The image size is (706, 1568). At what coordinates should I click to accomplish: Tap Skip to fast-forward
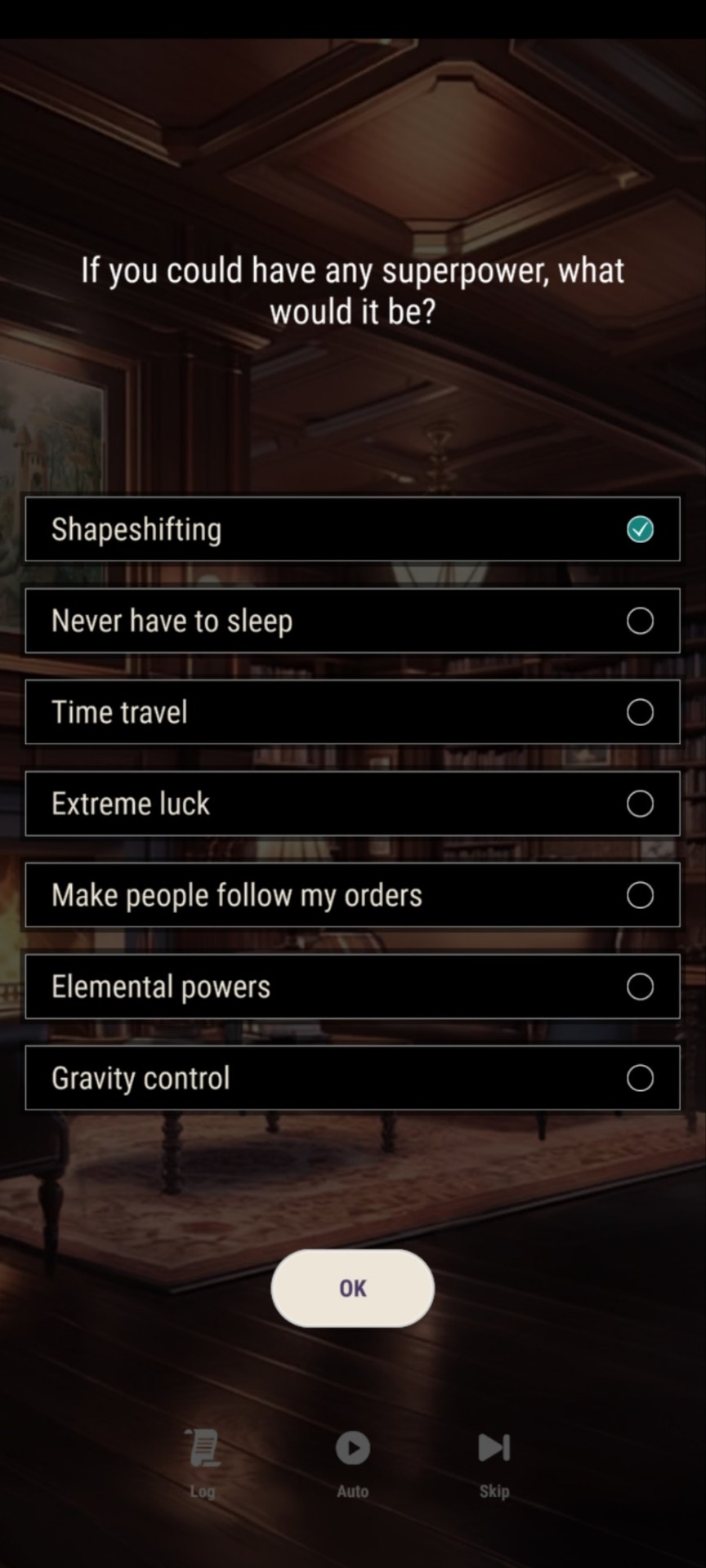[x=494, y=1462]
